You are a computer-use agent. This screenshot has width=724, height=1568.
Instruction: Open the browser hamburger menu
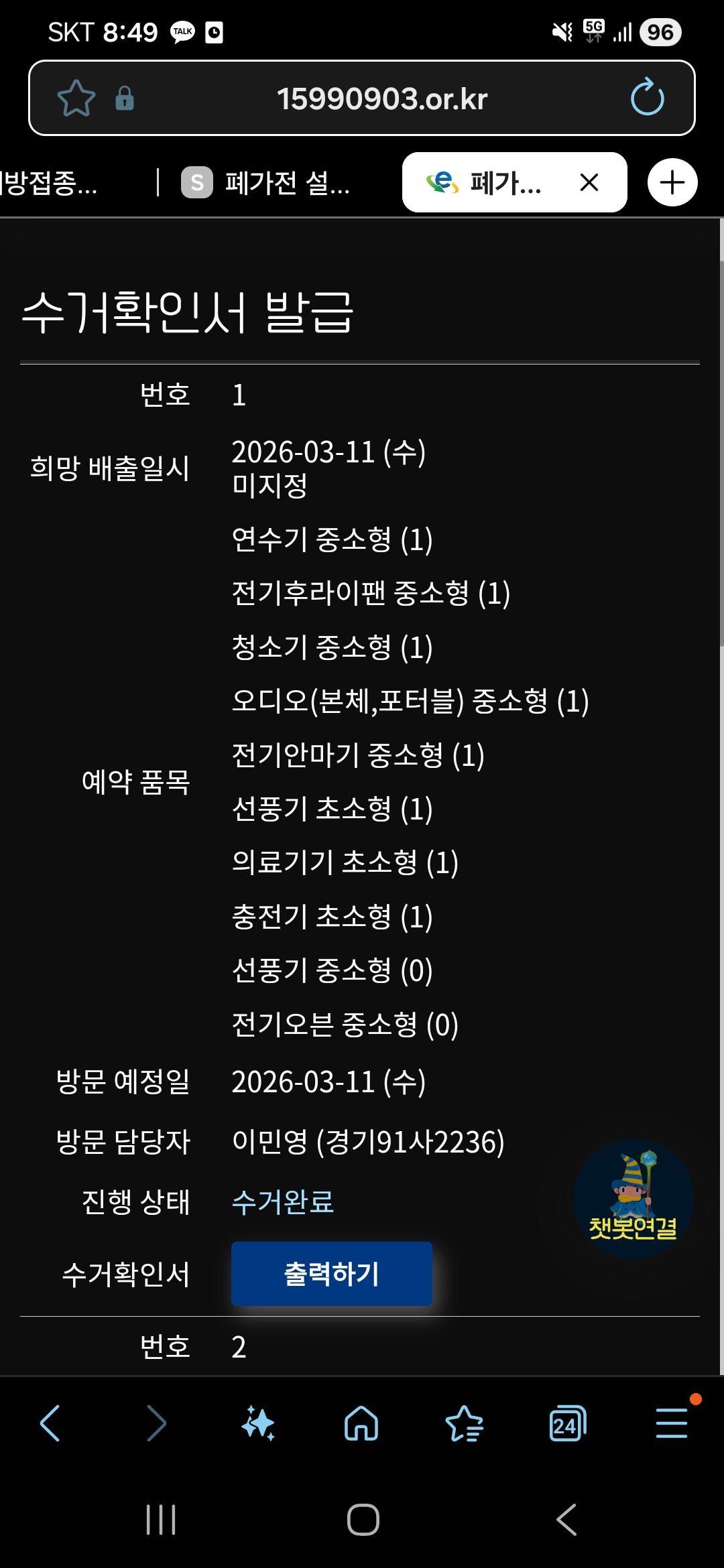click(x=671, y=1423)
